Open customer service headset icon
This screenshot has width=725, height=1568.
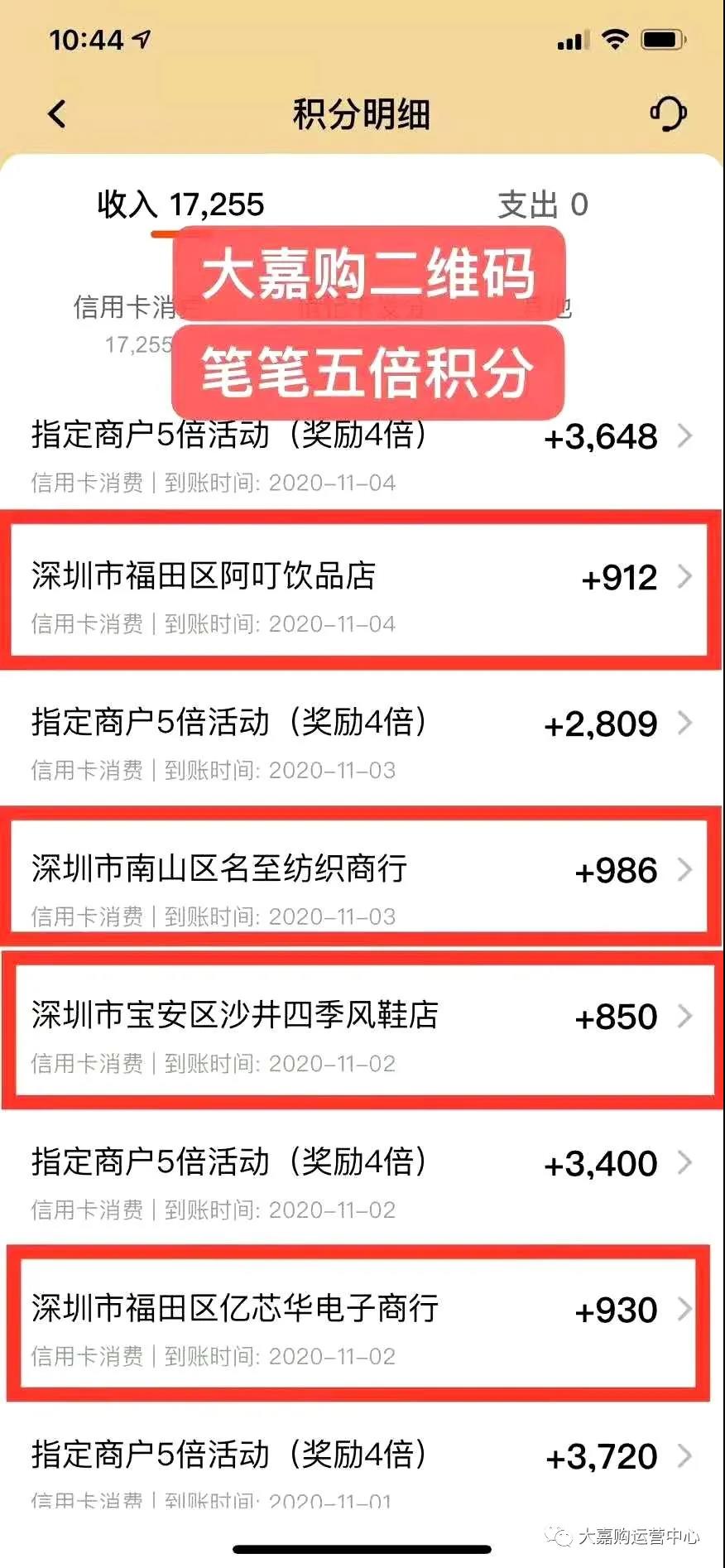coord(669,114)
